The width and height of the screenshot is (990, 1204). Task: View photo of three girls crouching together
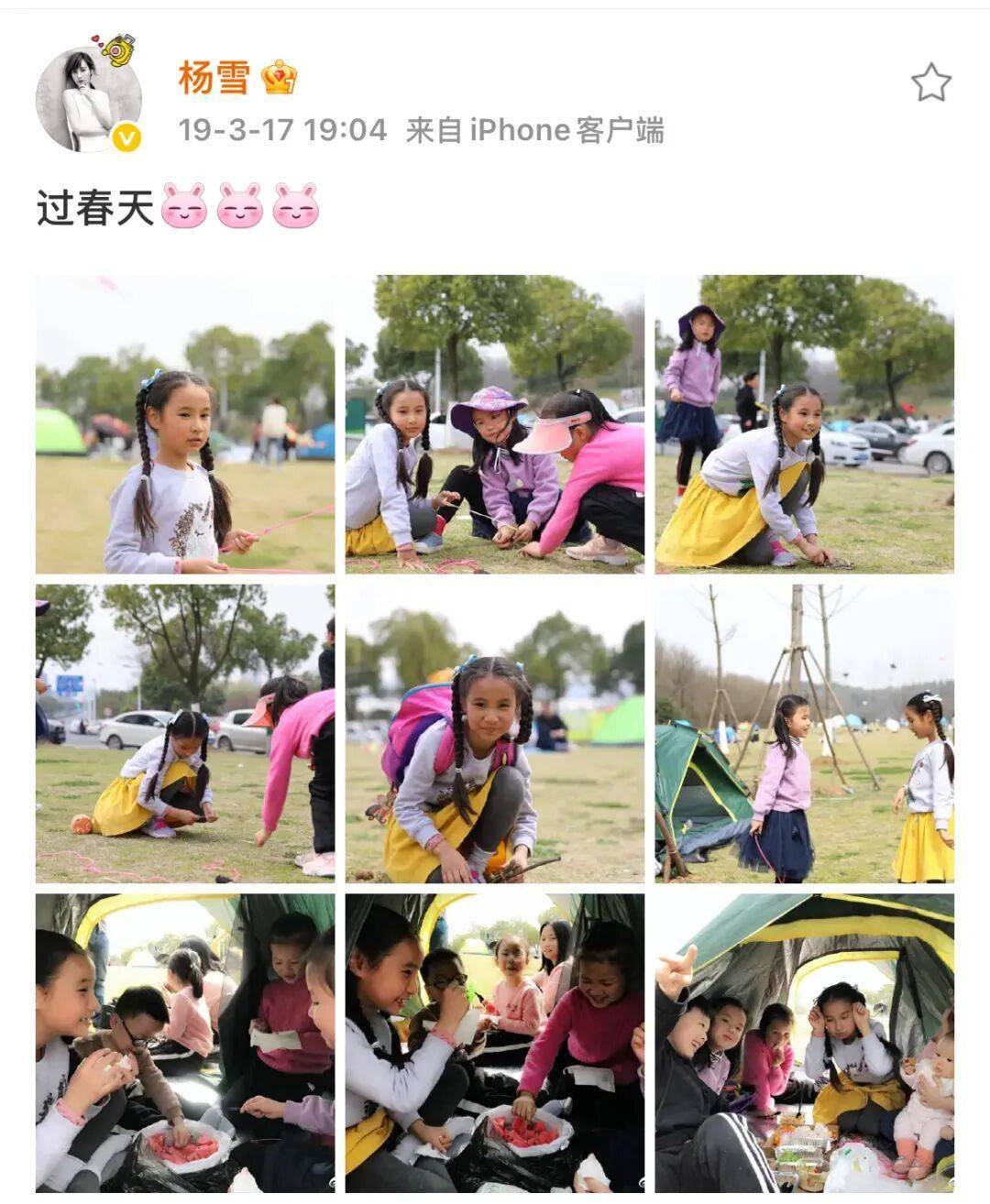click(x=495, y=424)
